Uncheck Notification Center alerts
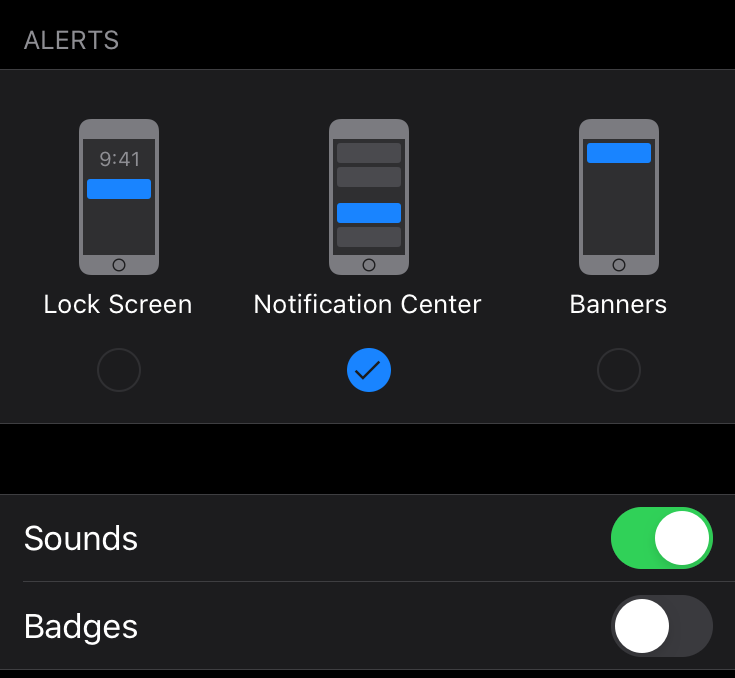 369,372
